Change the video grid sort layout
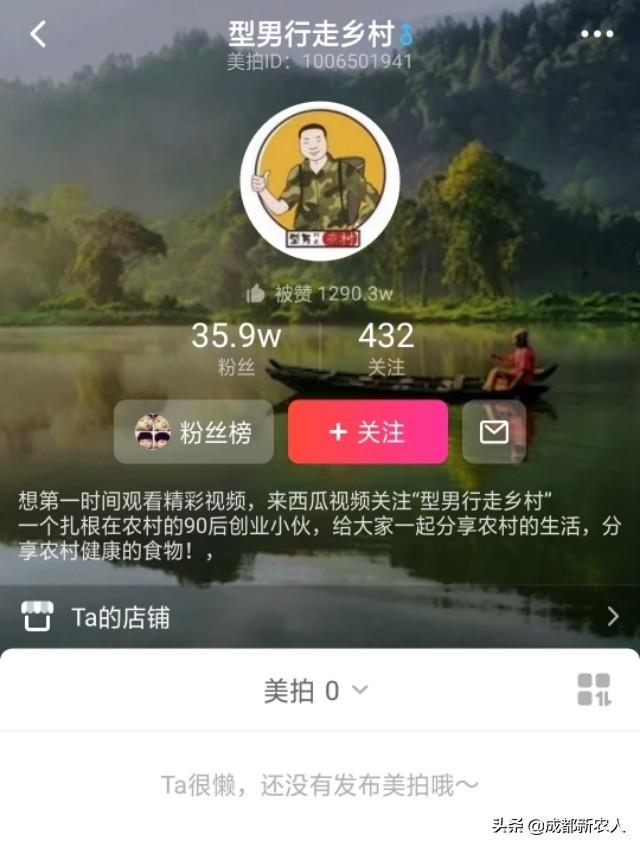Viewport: 640px width, 848px height. (x=593, y=690)
